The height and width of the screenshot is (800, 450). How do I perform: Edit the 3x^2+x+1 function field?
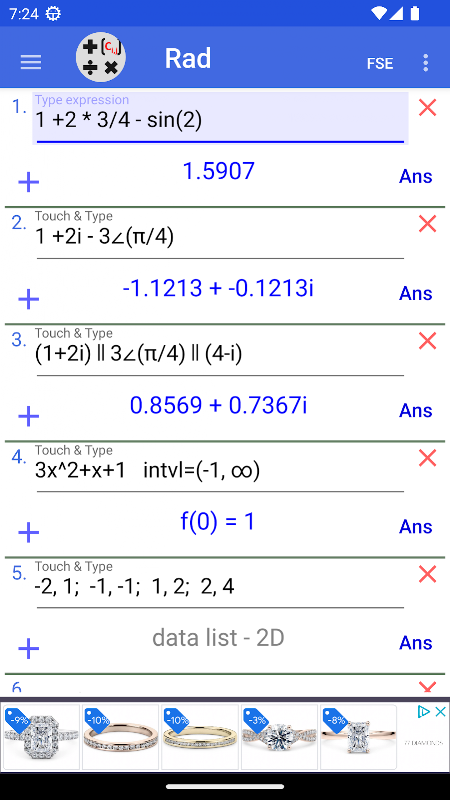click(x=220, y=469)
